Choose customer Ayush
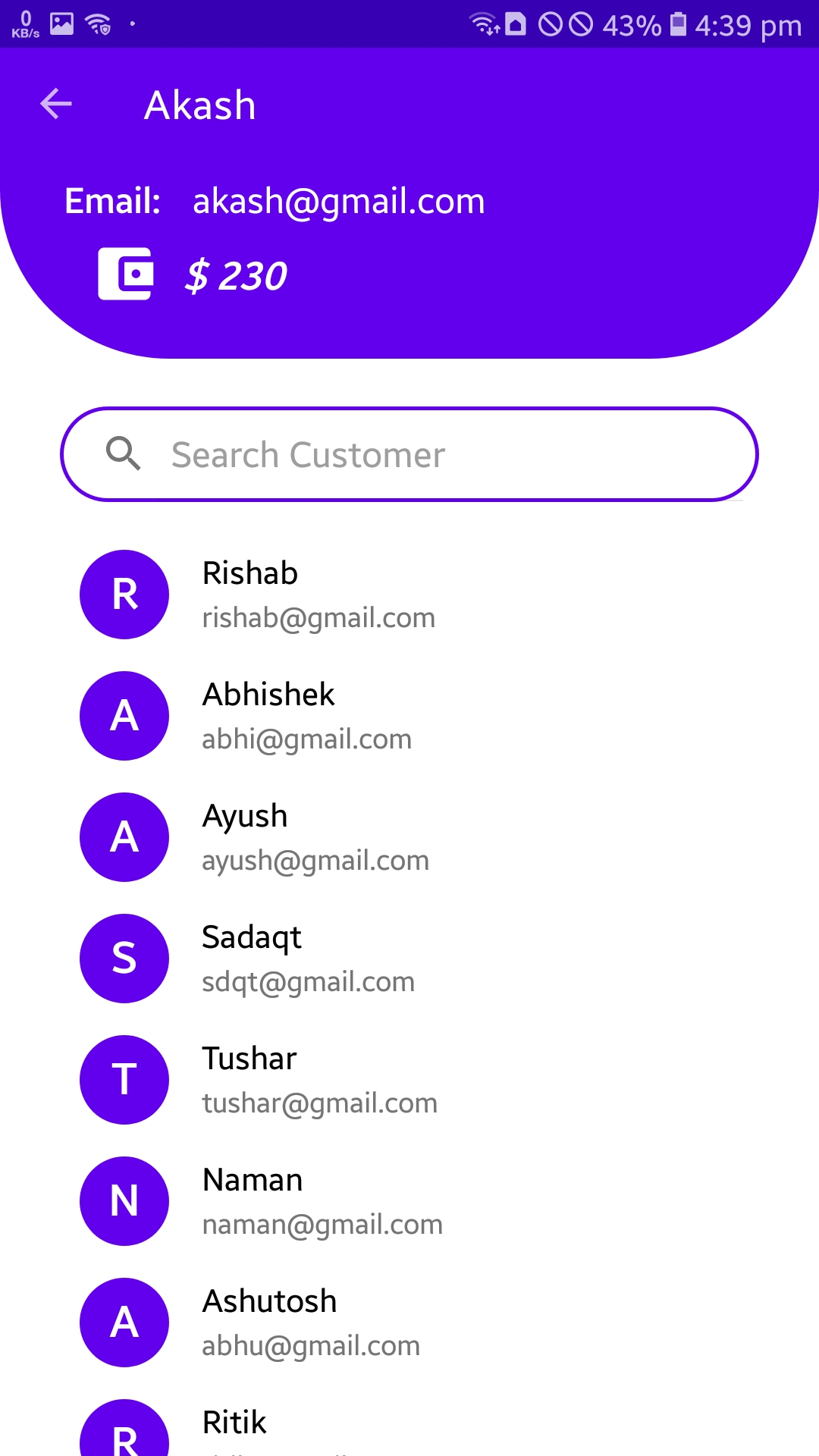 pyautogui.click(x=409, y=837)
